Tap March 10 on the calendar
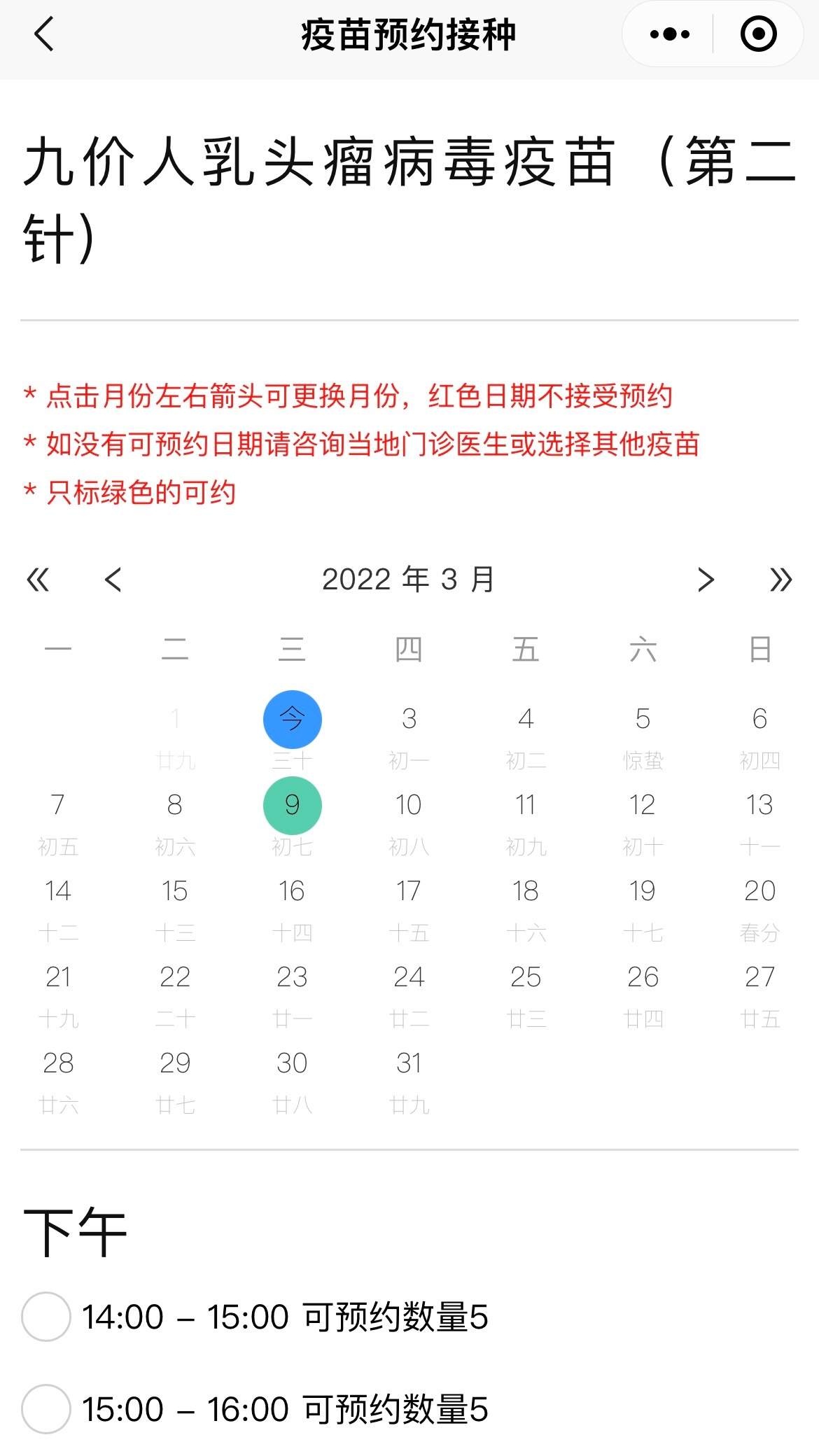The width and height of the screenshot is (819, 1456). pyautogui.click(x=409, y=806)
